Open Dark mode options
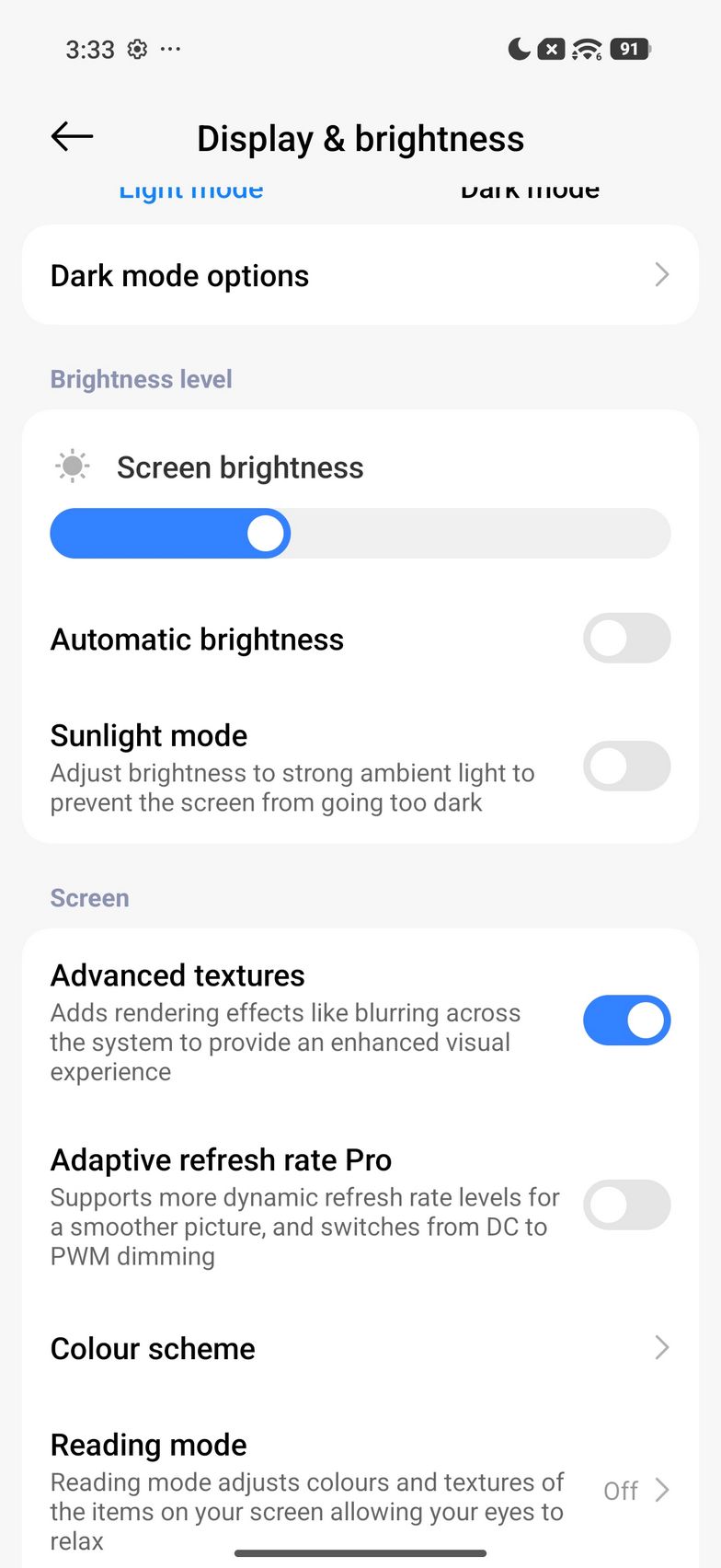This screenshot has height=1568, width=721. point(360,275)
